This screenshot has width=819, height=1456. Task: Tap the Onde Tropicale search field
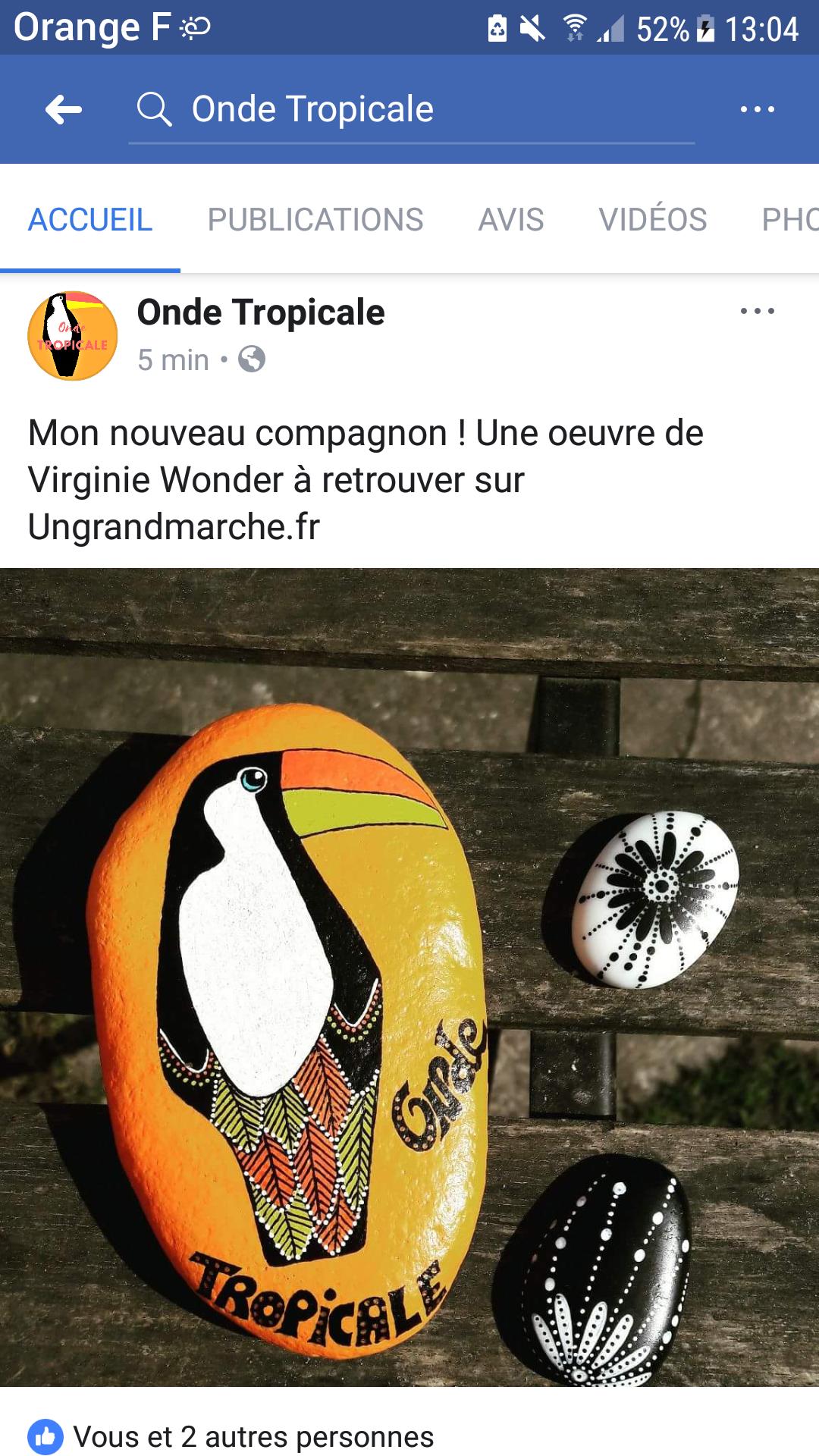point(412,110)
